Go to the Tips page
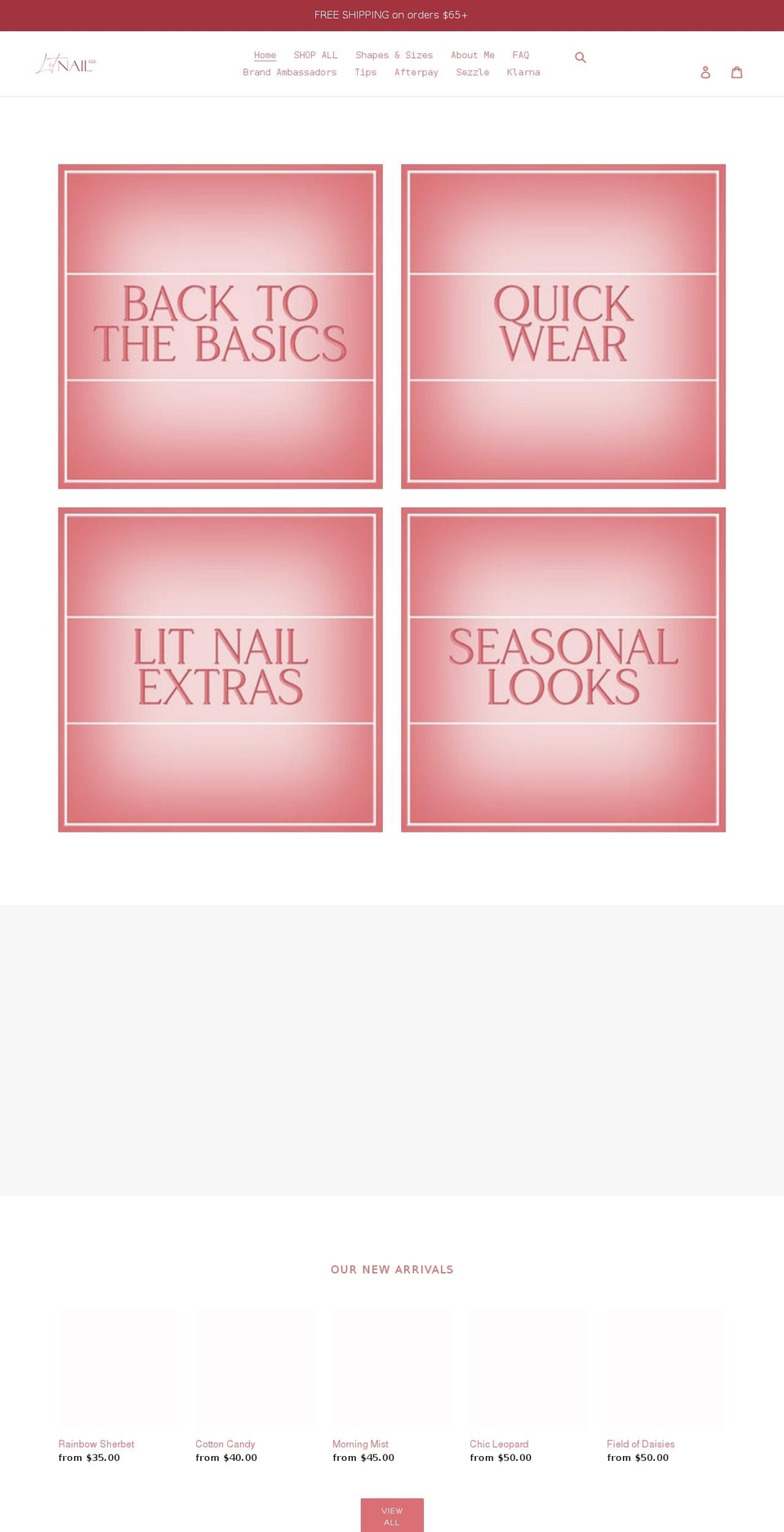784x1532 pixels. 366,72
